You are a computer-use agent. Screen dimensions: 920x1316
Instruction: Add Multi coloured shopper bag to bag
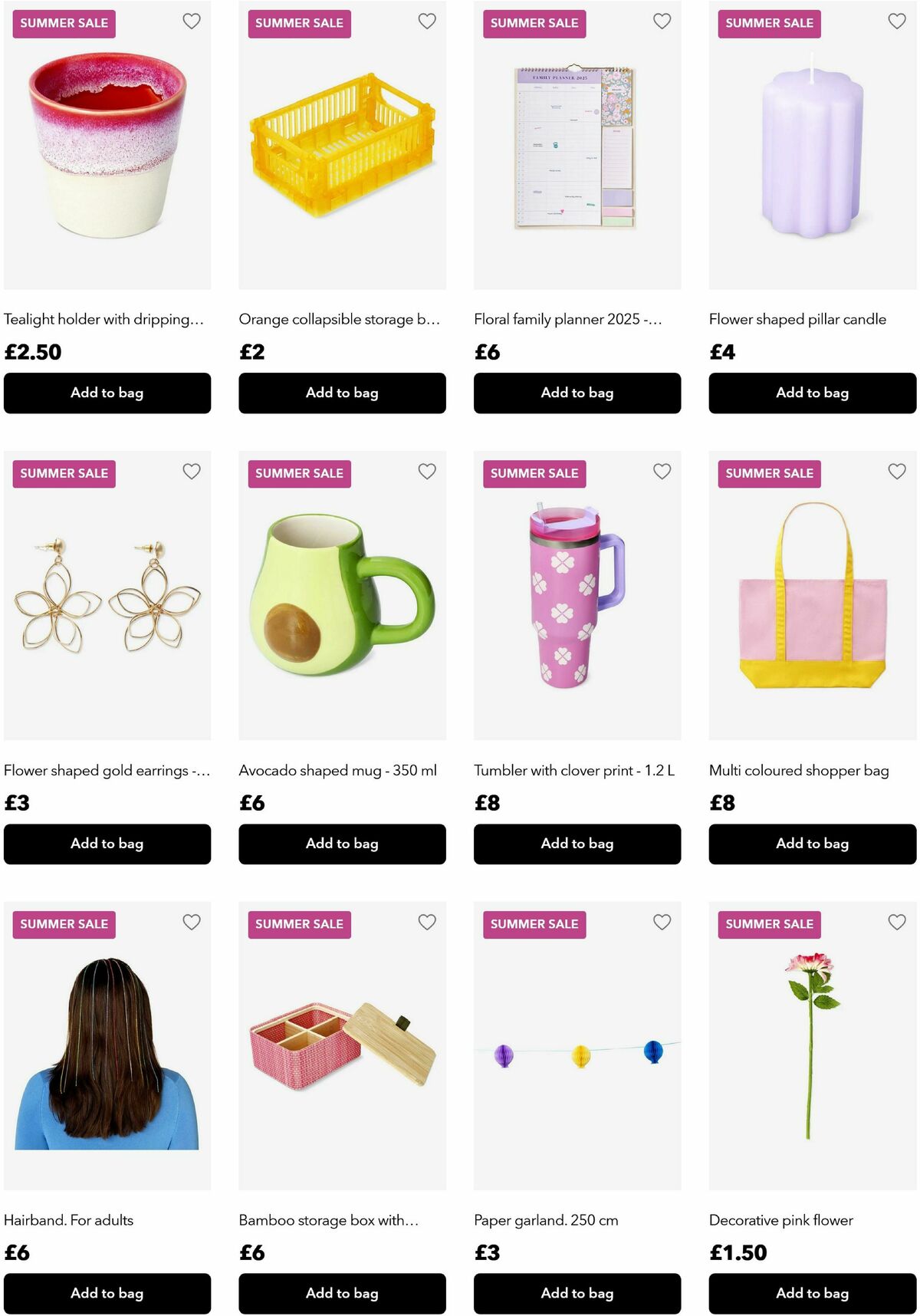click(812, 844)
